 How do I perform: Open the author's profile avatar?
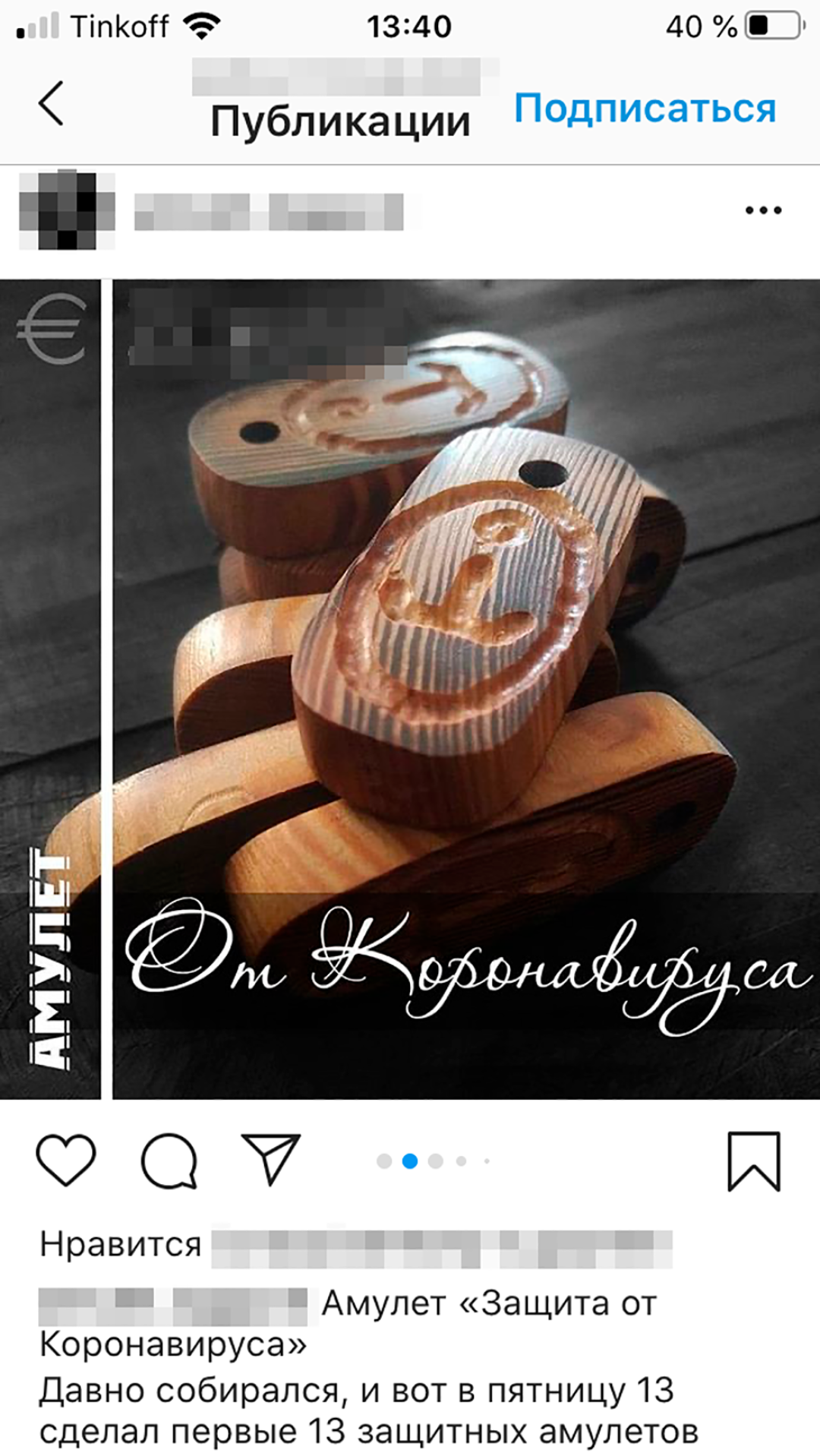[x=67, y=210]
